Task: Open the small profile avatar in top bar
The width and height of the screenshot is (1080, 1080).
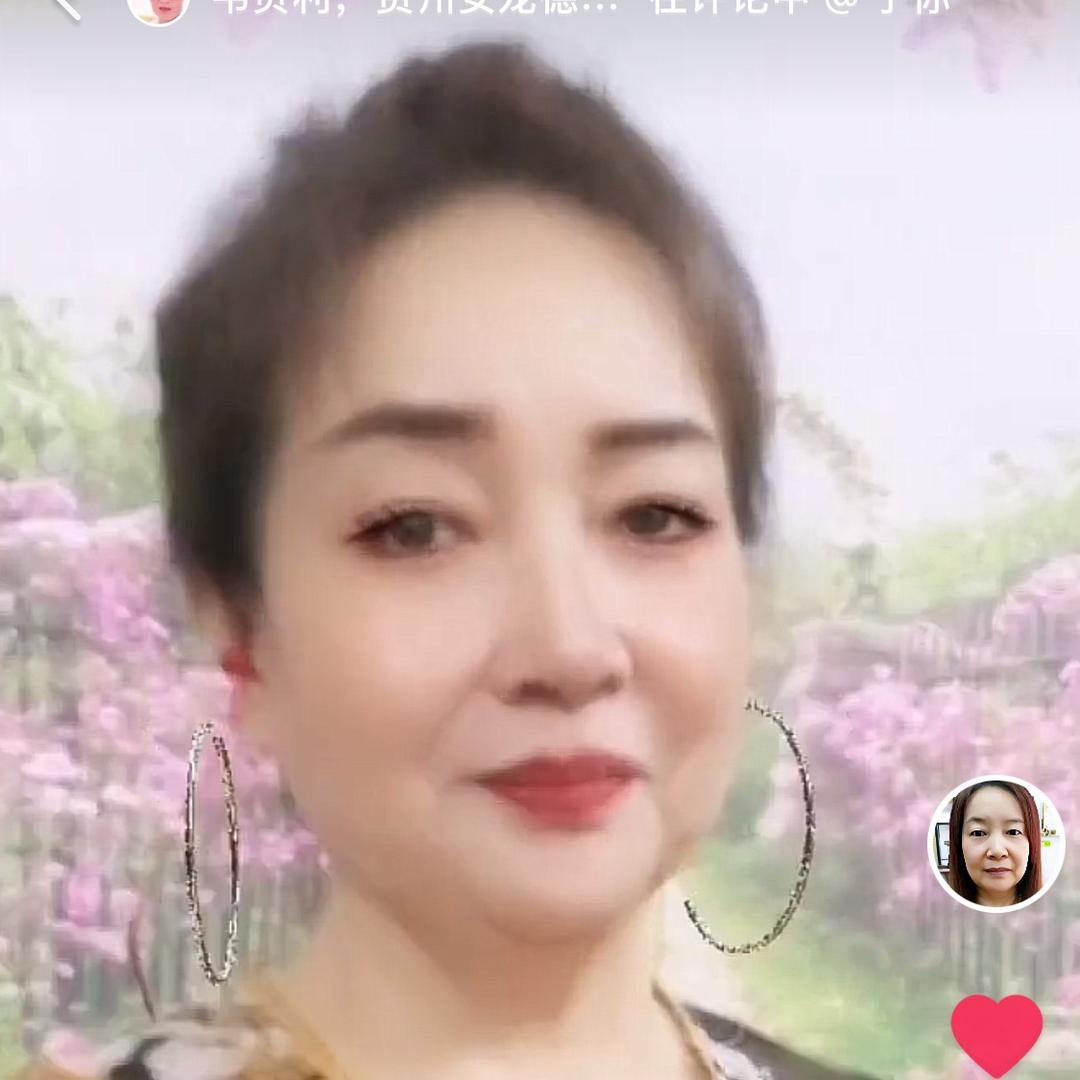Action: (x=159, y=10)
